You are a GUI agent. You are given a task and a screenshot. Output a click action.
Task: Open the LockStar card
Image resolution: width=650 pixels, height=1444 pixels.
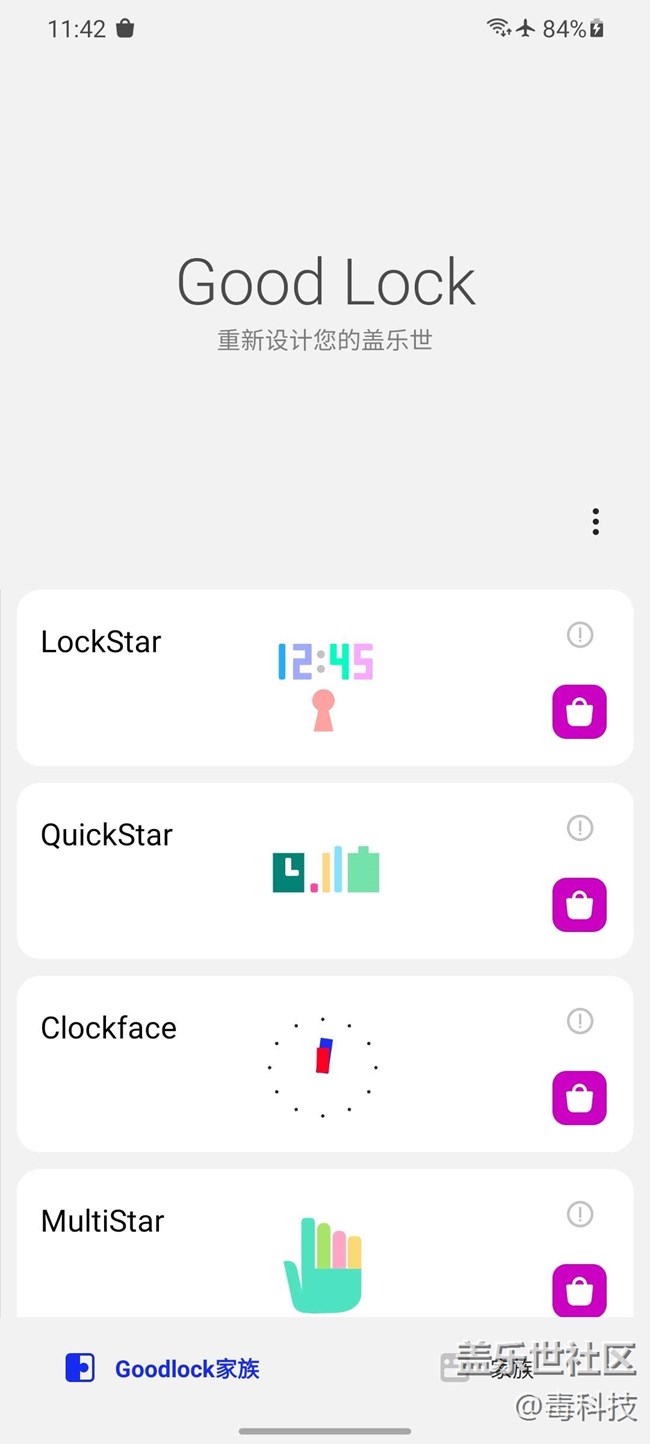click(x=325, y=678)
